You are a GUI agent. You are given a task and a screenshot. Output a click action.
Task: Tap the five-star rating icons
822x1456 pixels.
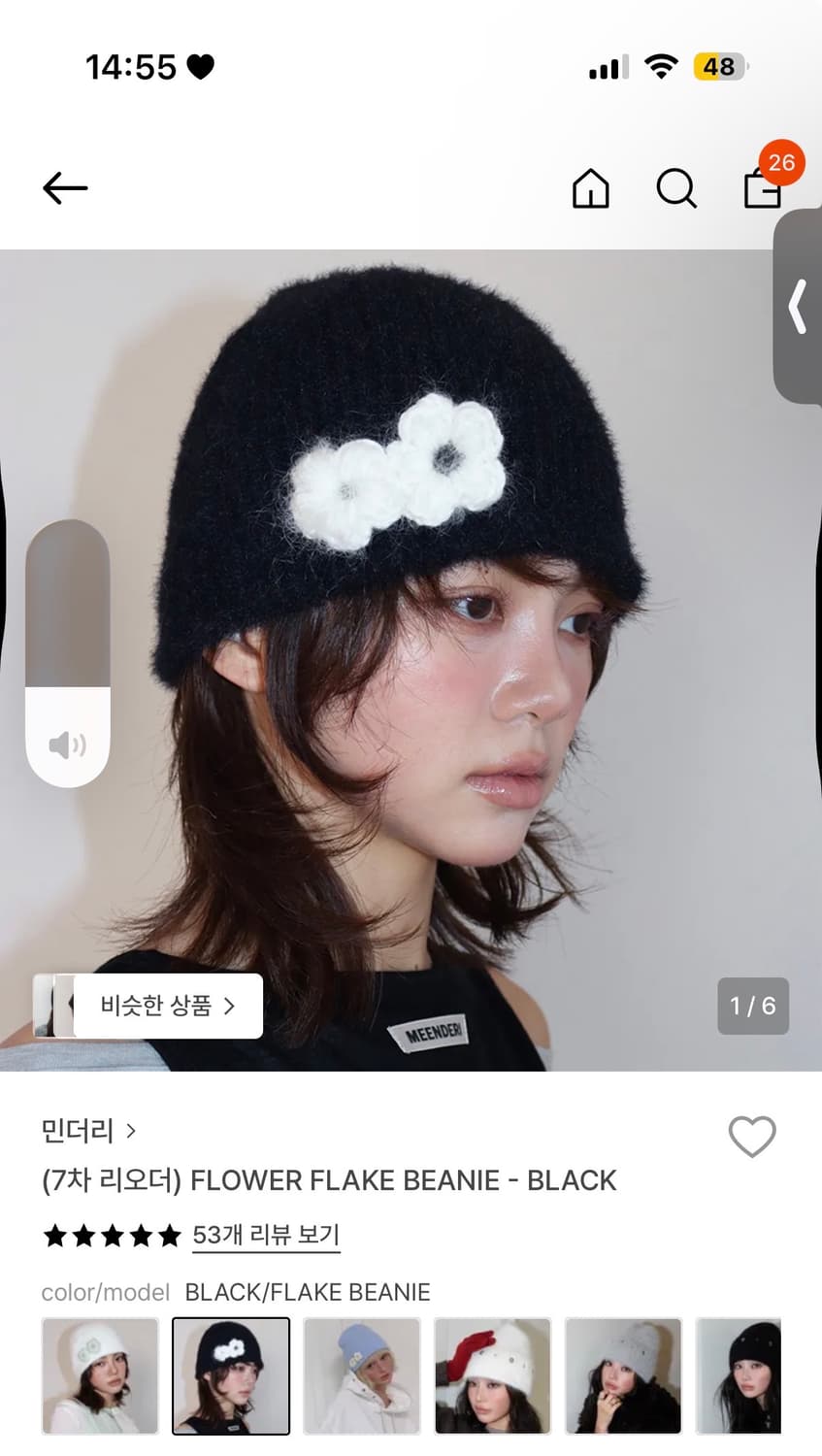112,1236
